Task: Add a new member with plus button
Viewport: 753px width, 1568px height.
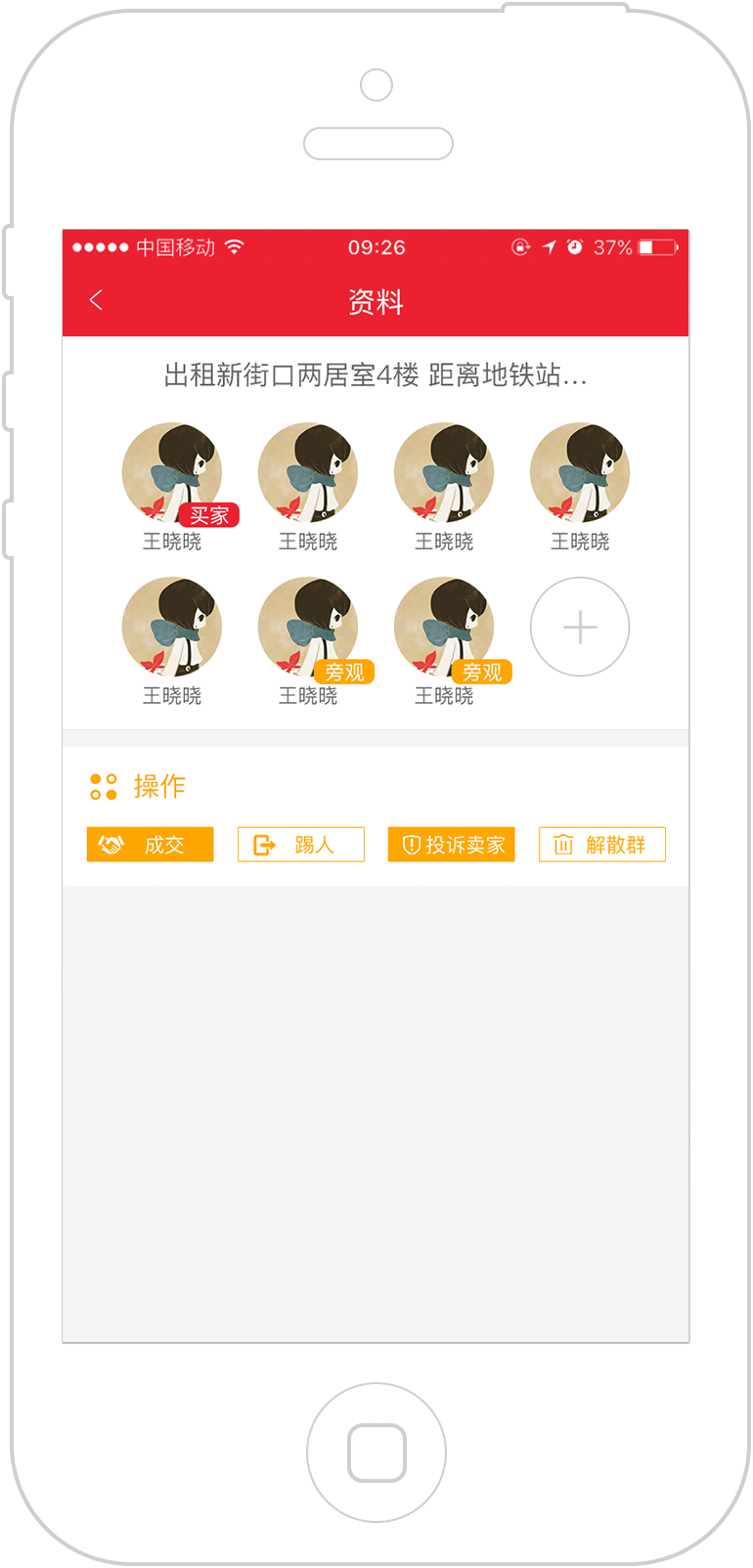Action: pyautogui.click(x=580, y=627)
